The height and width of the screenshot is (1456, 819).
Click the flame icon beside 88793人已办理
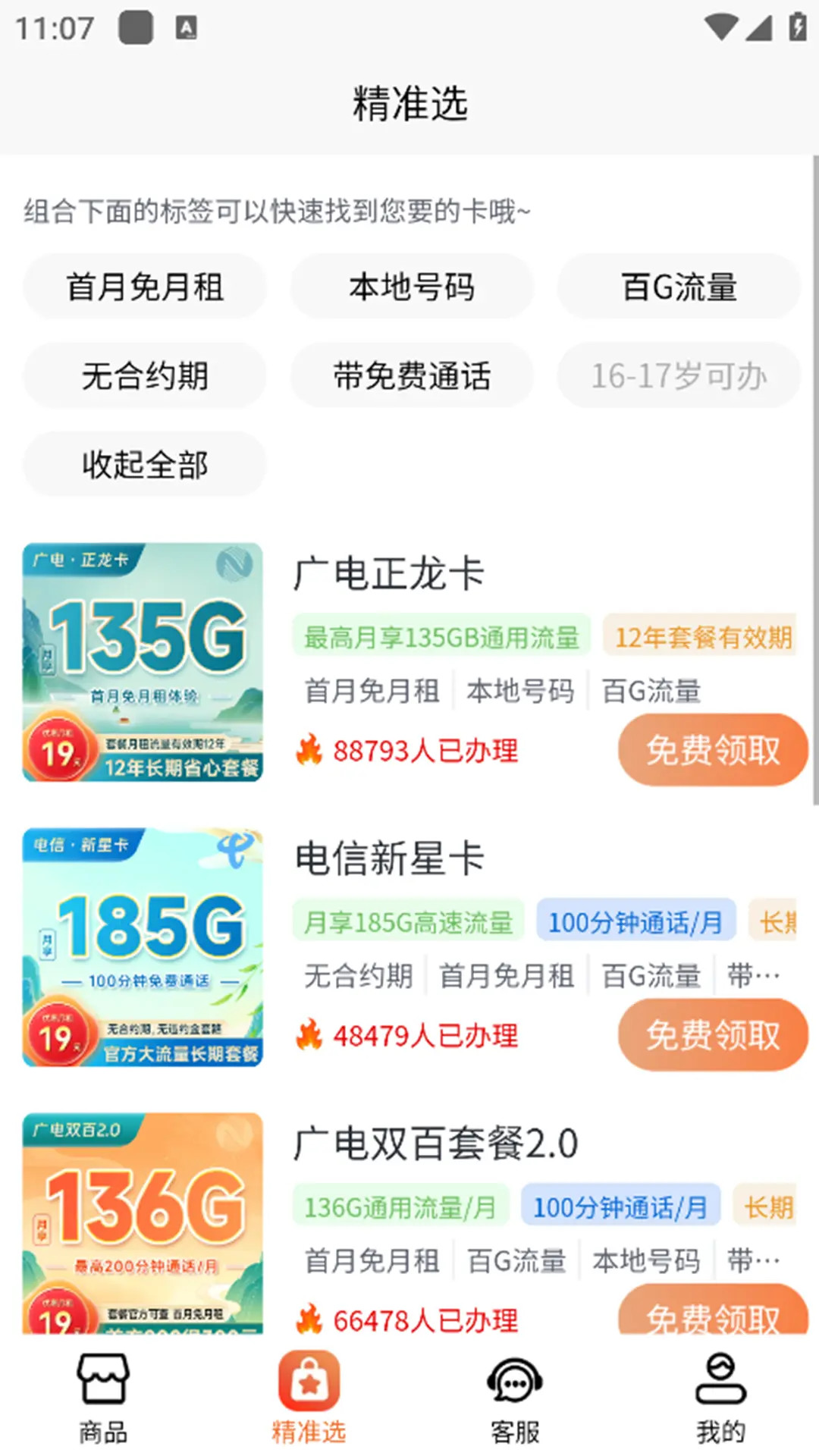coord(308,751)
